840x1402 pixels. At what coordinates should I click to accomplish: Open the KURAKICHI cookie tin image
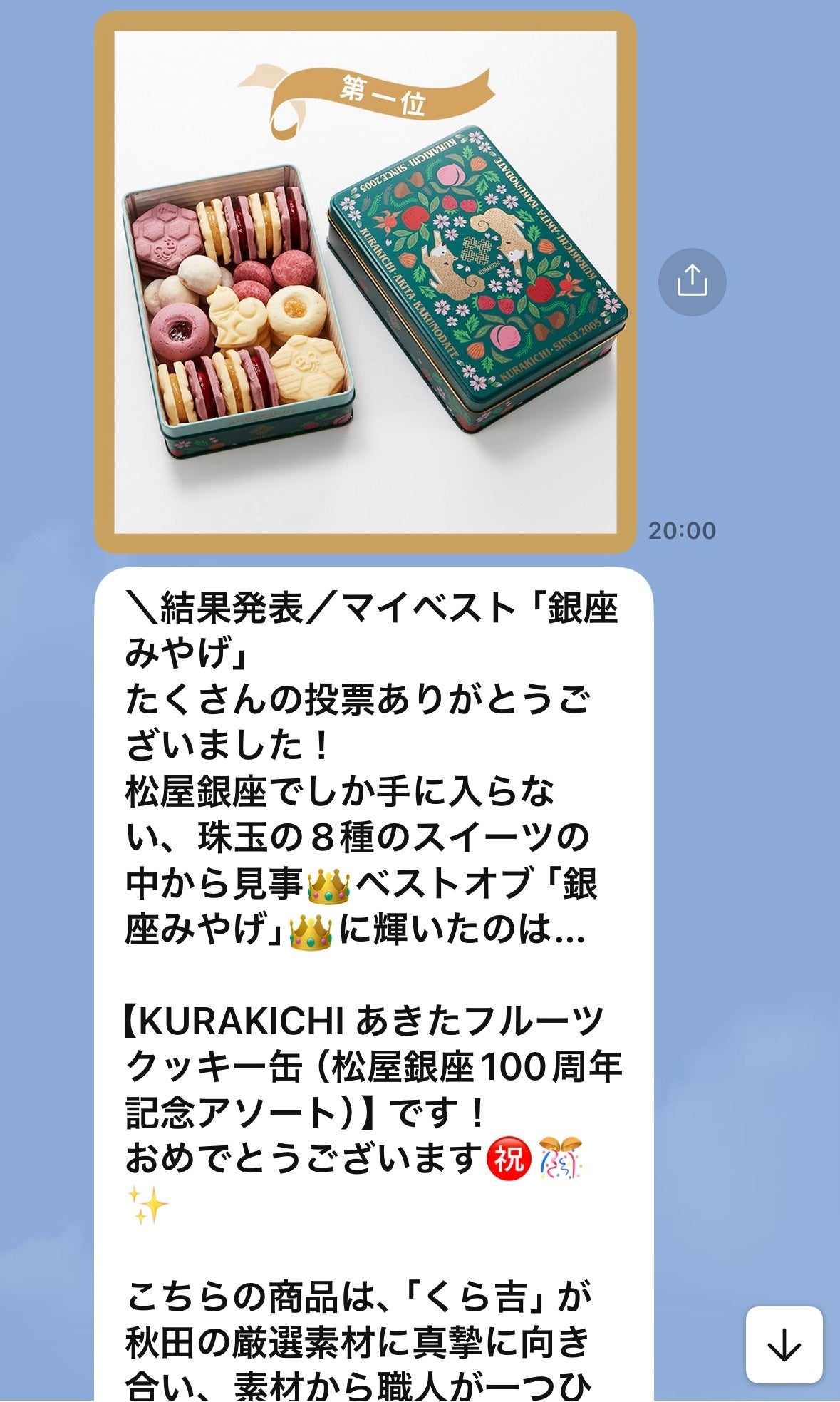365,282
